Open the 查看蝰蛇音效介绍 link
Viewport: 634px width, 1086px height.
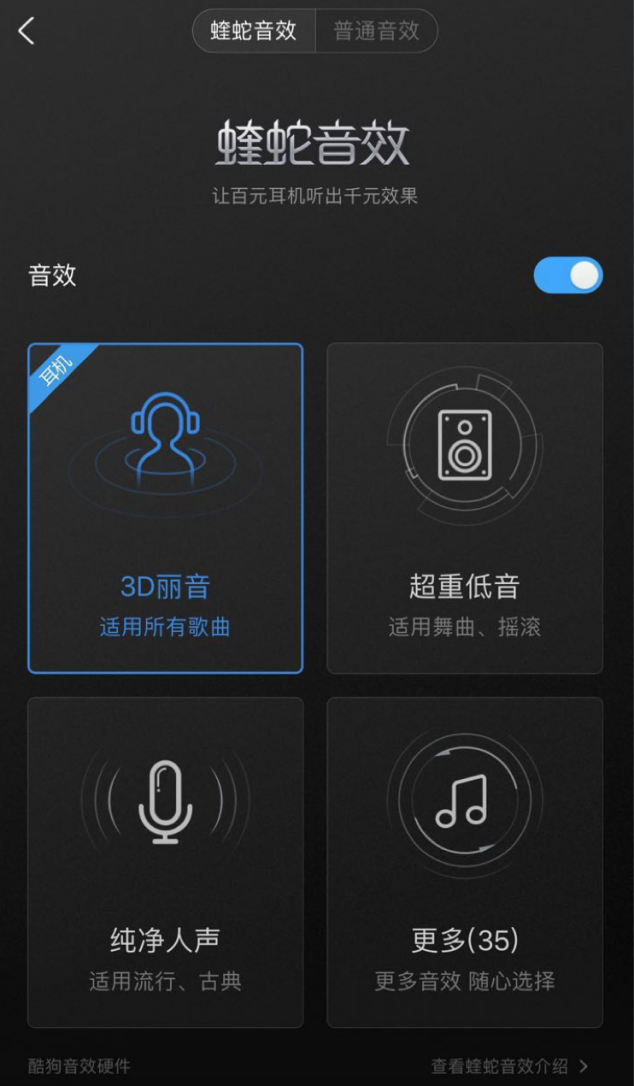click(x=509, y=1067)
